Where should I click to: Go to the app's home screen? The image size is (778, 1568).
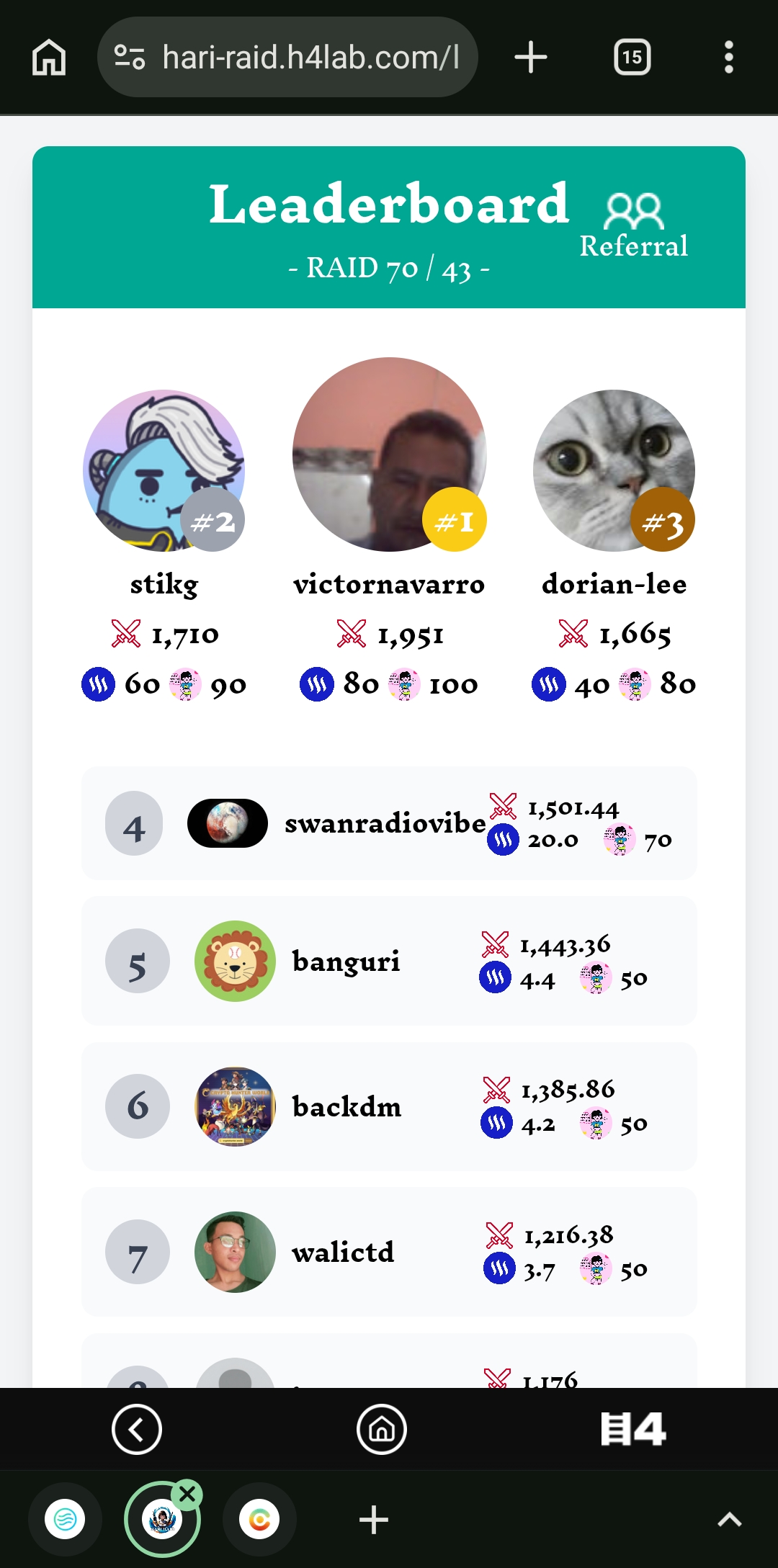pyautogui.click(x=382, y=1429)
